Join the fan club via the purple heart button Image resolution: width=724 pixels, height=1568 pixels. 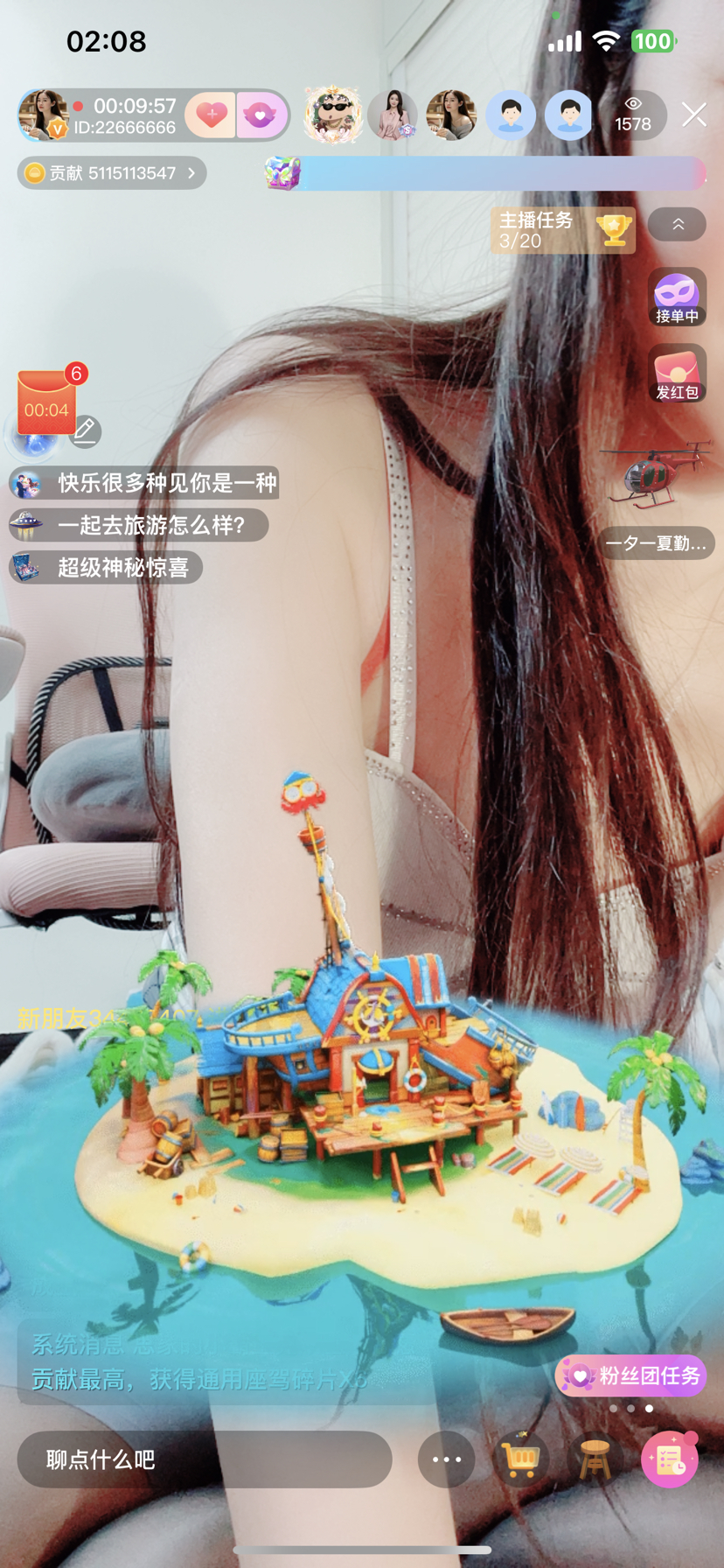click(x=261, y=115)
